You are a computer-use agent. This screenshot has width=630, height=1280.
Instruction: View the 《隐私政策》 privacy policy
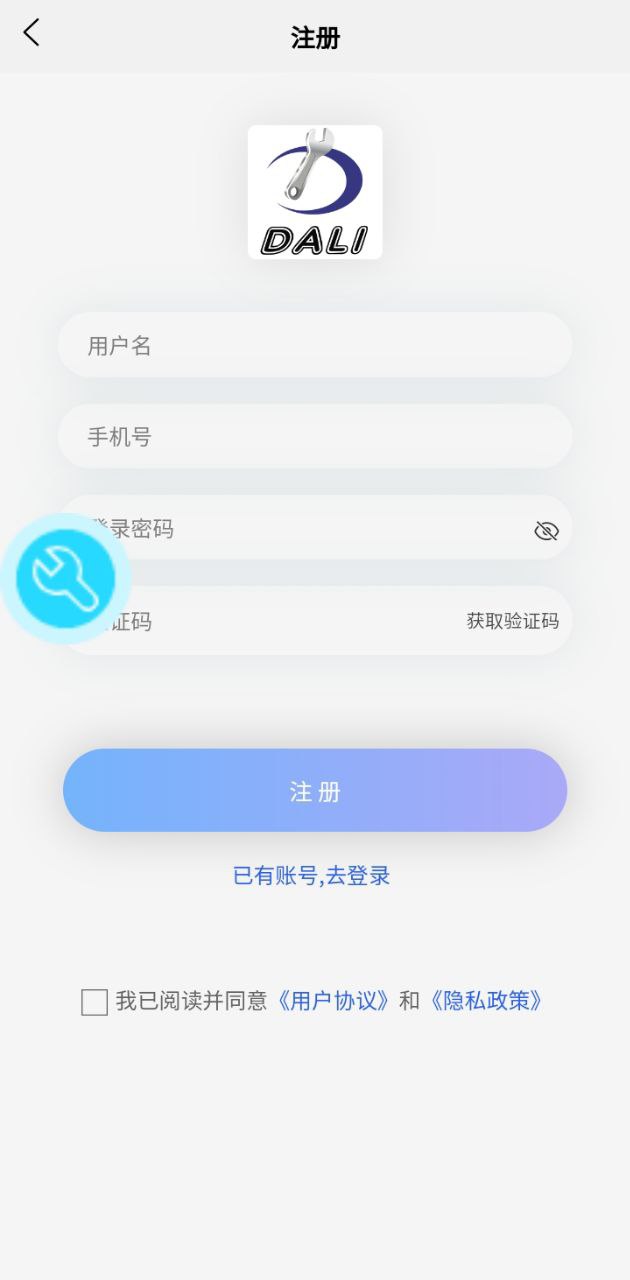[486, 1001]
